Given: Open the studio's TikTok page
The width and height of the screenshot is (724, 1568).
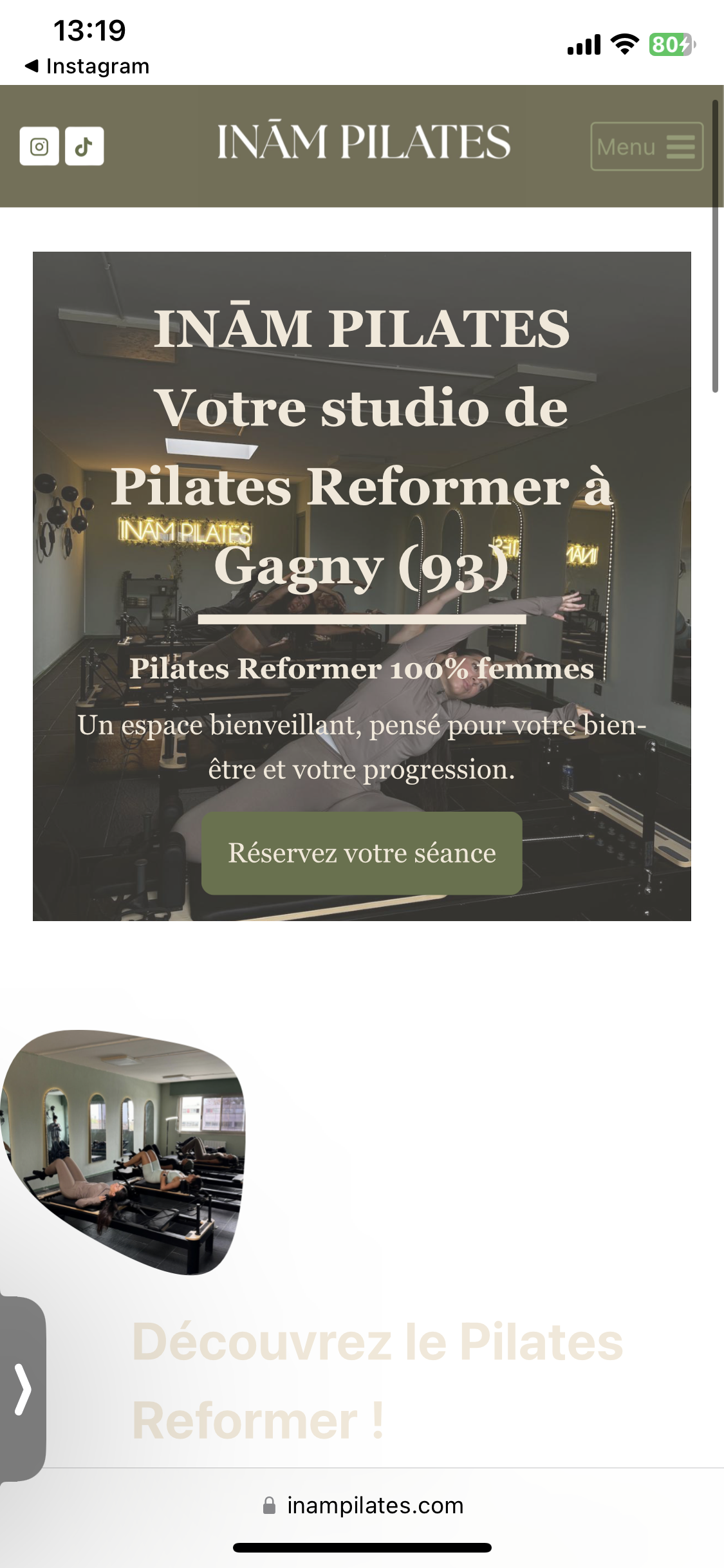Looking at the screenshot, I should (84, 146).
